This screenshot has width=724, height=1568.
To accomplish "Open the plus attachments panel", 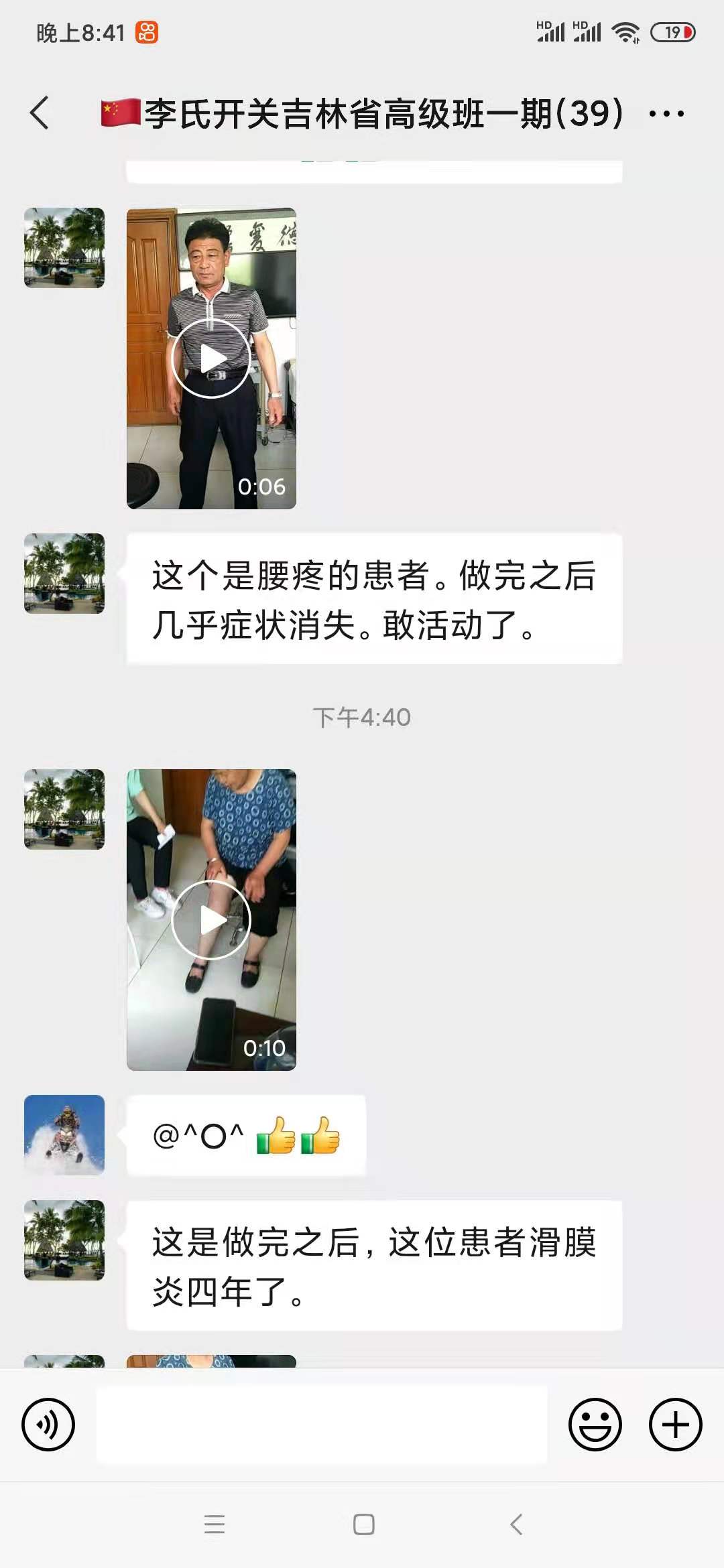I will [x=675, y=1425].
